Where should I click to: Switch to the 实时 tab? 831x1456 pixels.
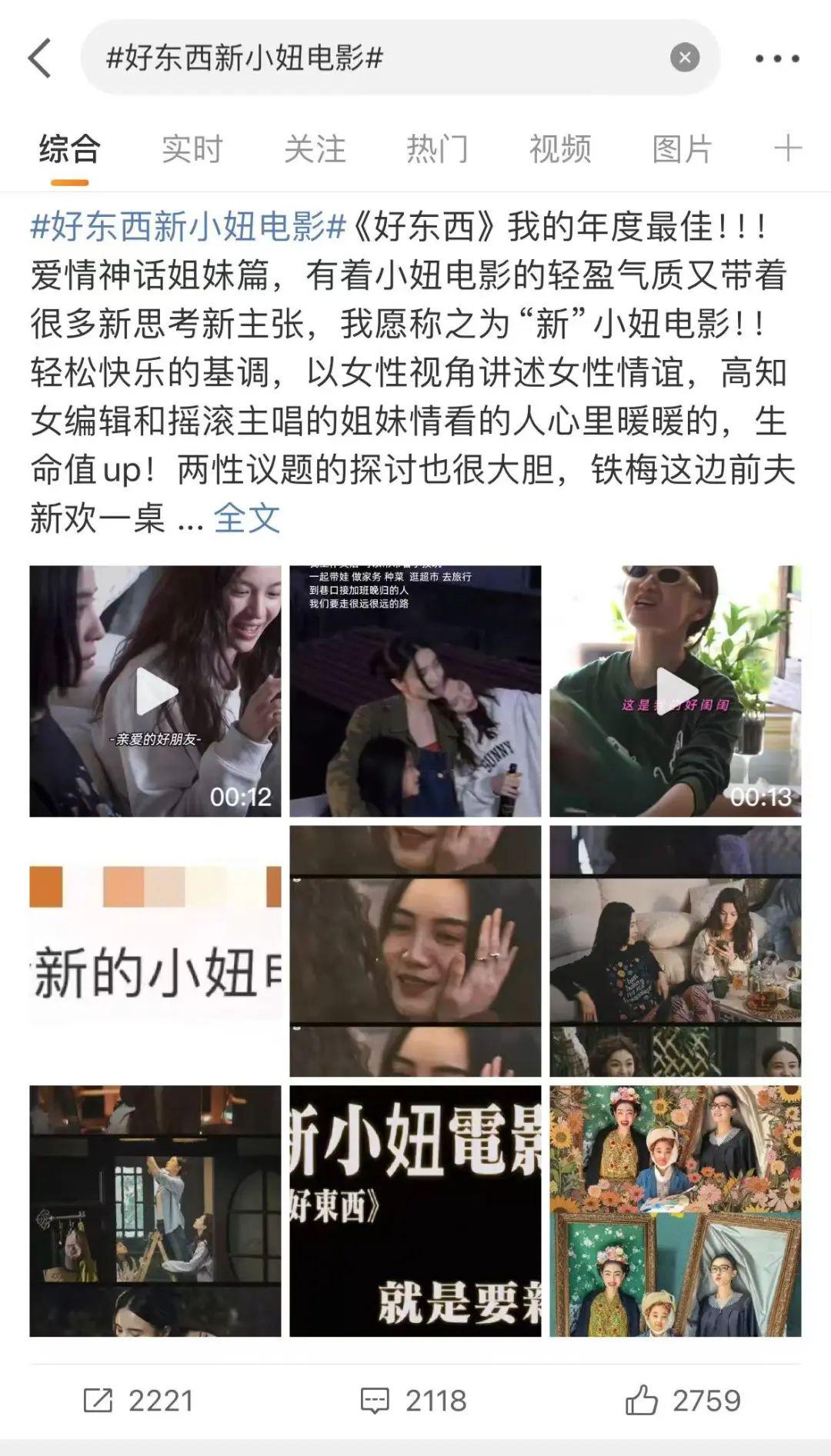pyautogui.click(x=192, y=149)
